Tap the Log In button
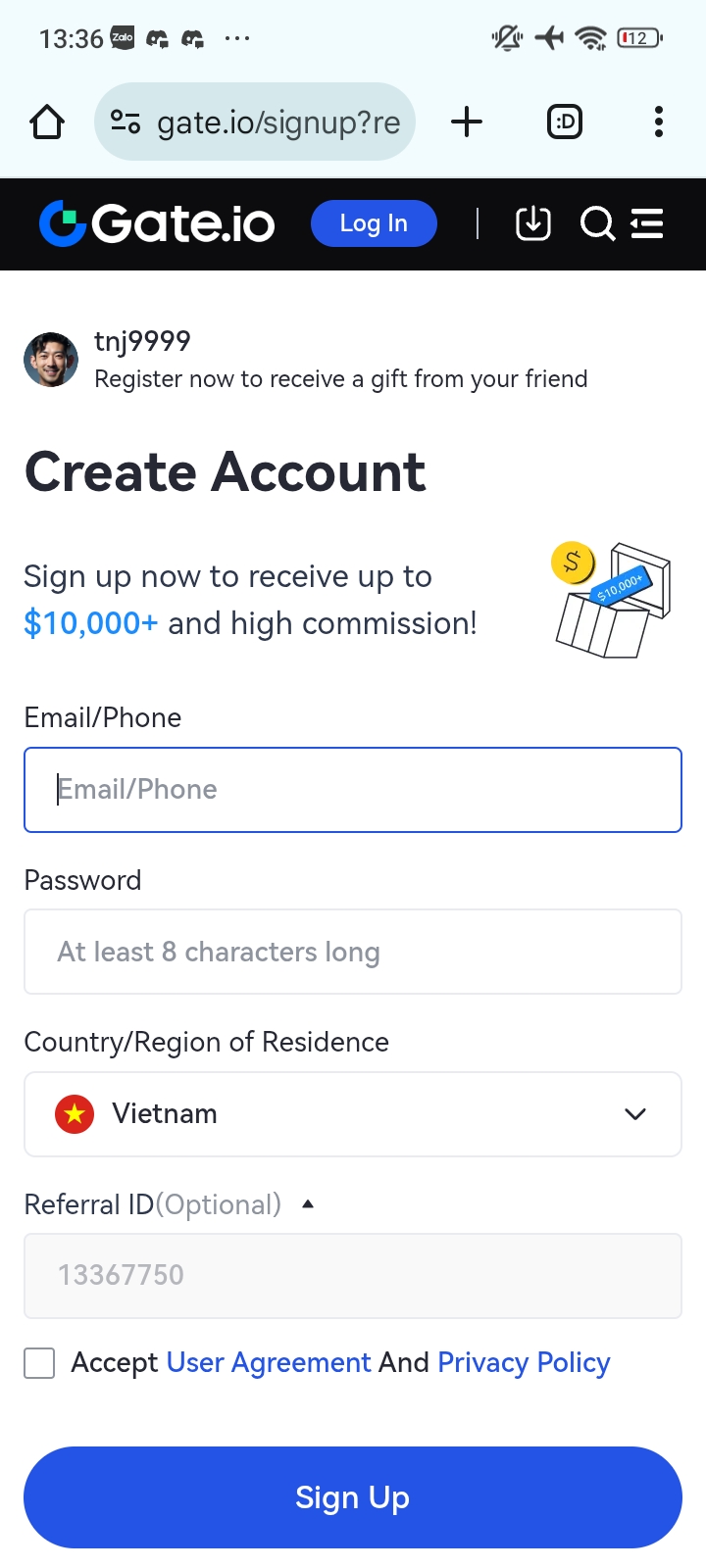The height and width of the screenshot is (1568, 706). (x=374, y=223)
